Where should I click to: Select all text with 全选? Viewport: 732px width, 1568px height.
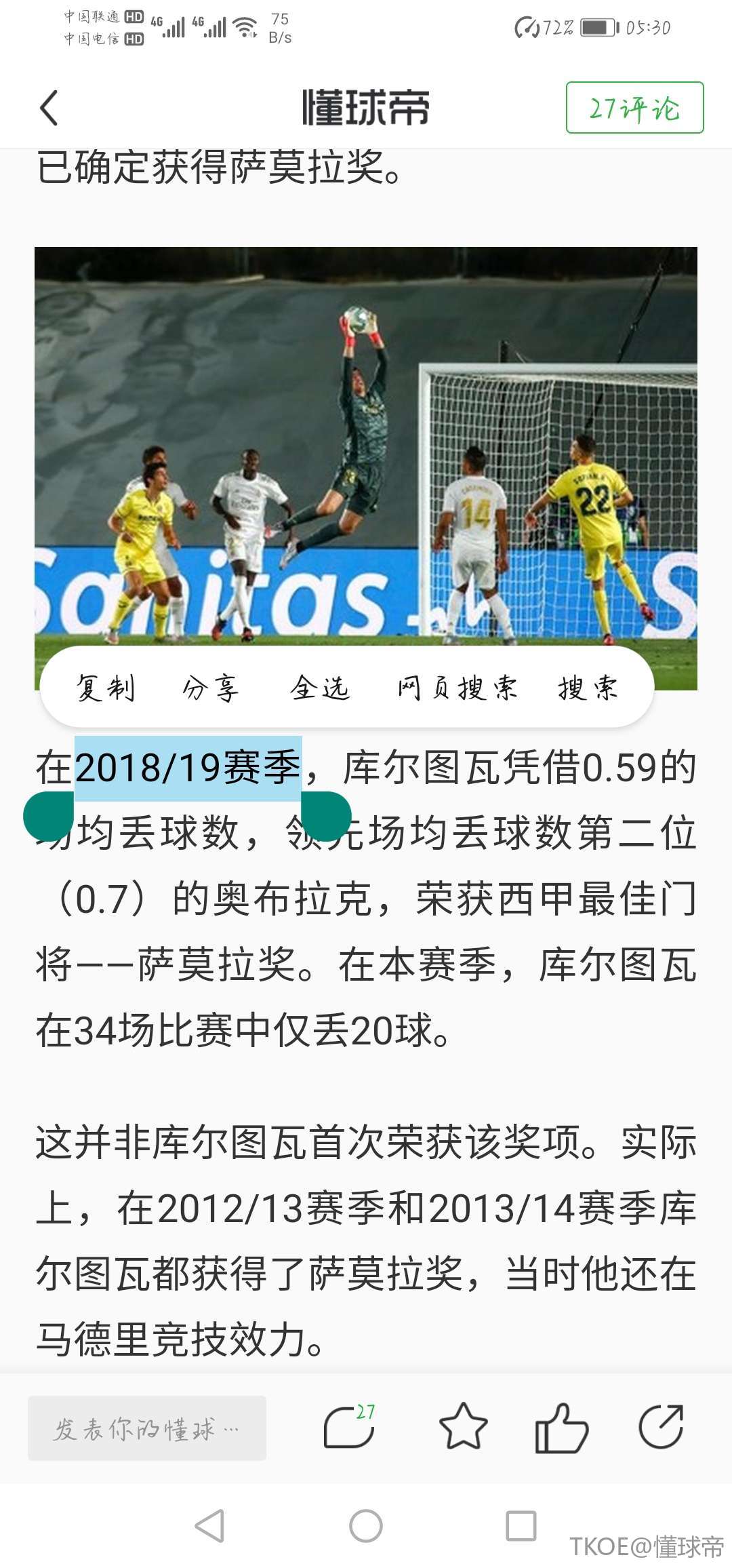(319, 688)
